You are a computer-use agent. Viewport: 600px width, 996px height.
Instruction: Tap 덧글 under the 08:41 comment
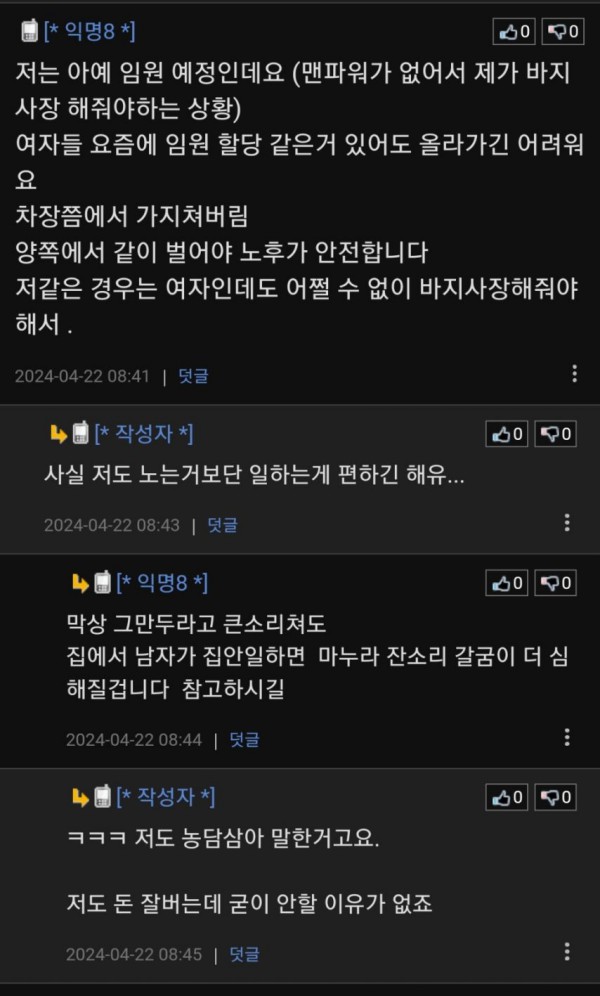pyautogui.click(x=193, y=376)
